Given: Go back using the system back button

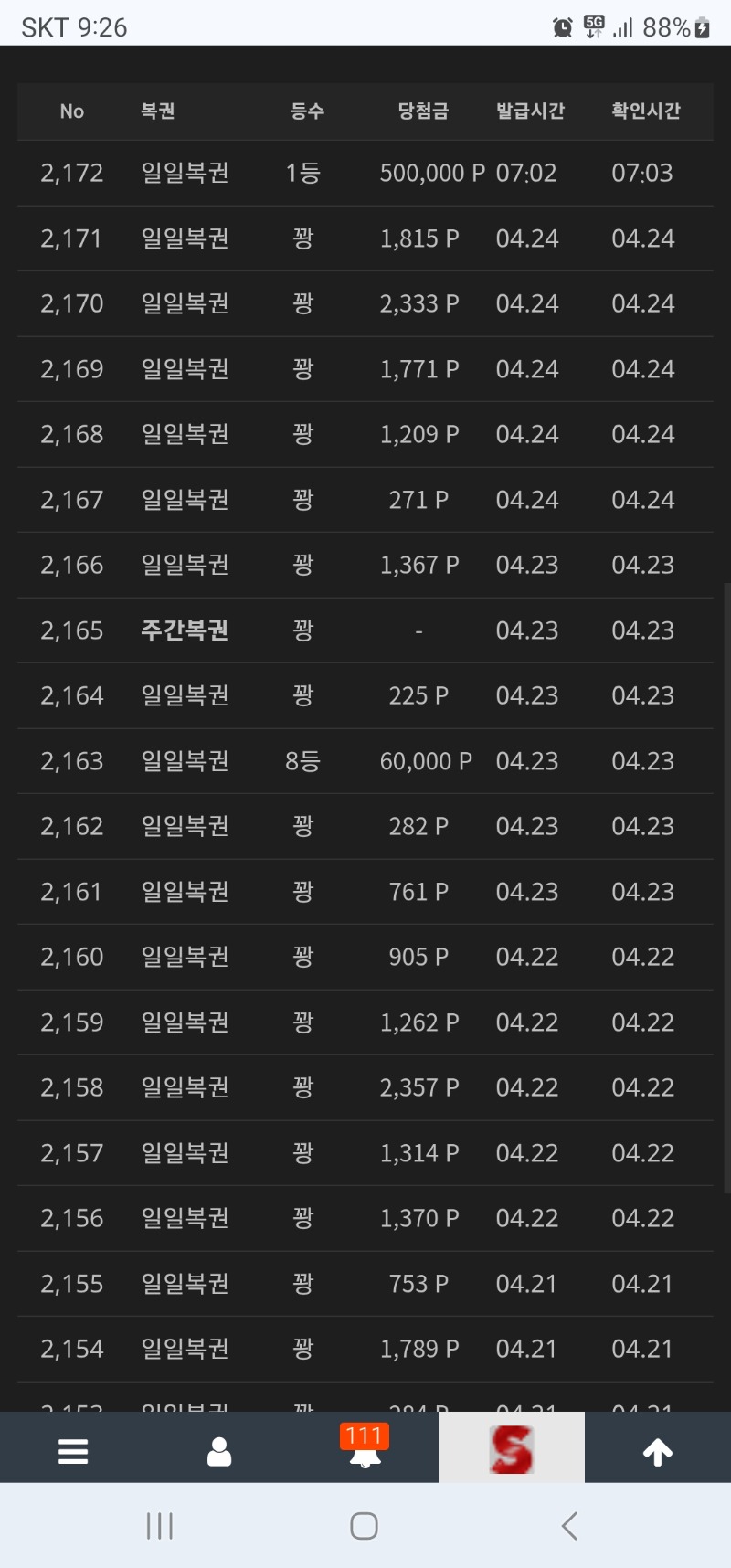Looking at the screenshot, I should [x=569, y=1525].
